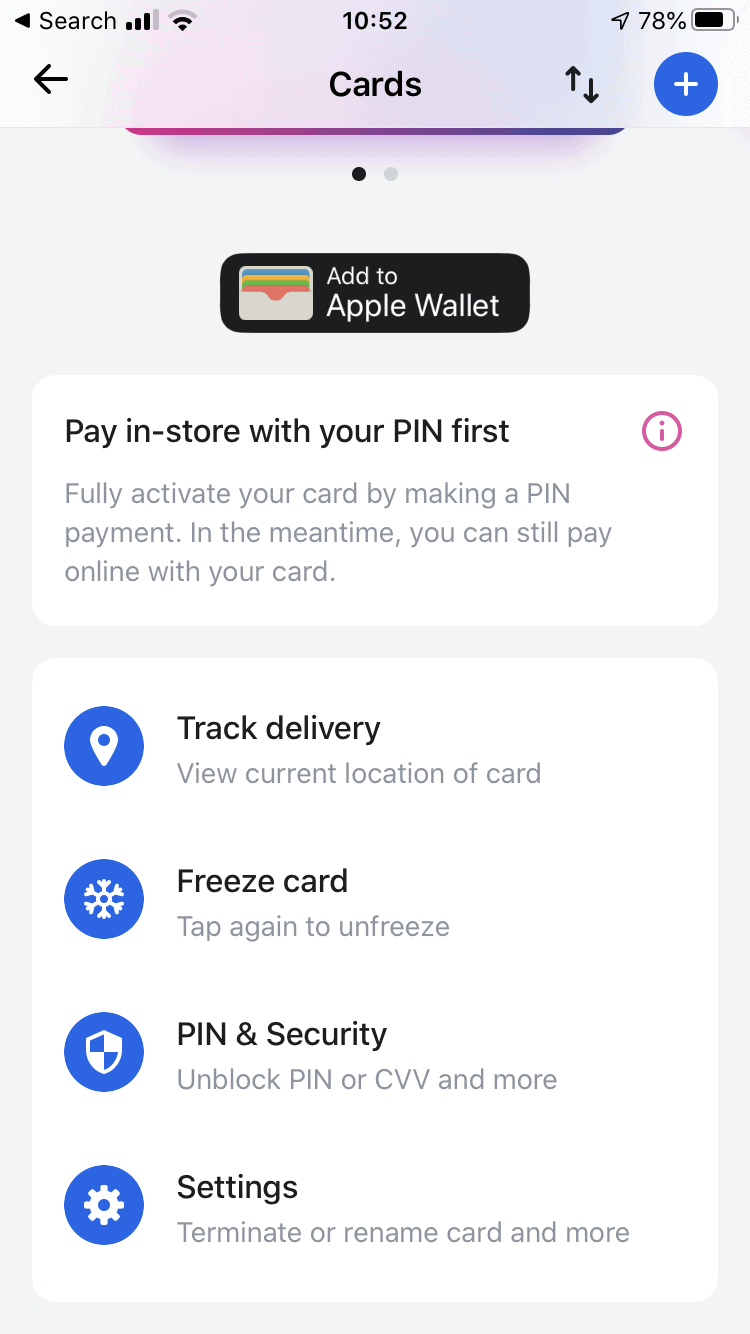The image size is (750, 1334).
Task: Tap the Apple Wallet pass icon
Action: 277,292
